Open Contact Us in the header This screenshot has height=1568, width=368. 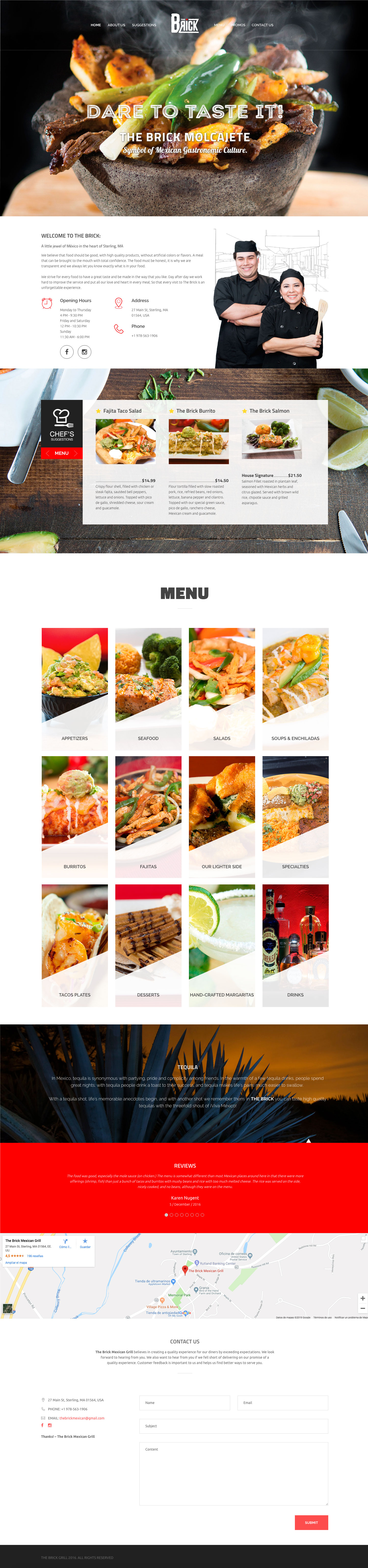pyautogui.click(x=262, y=25)
